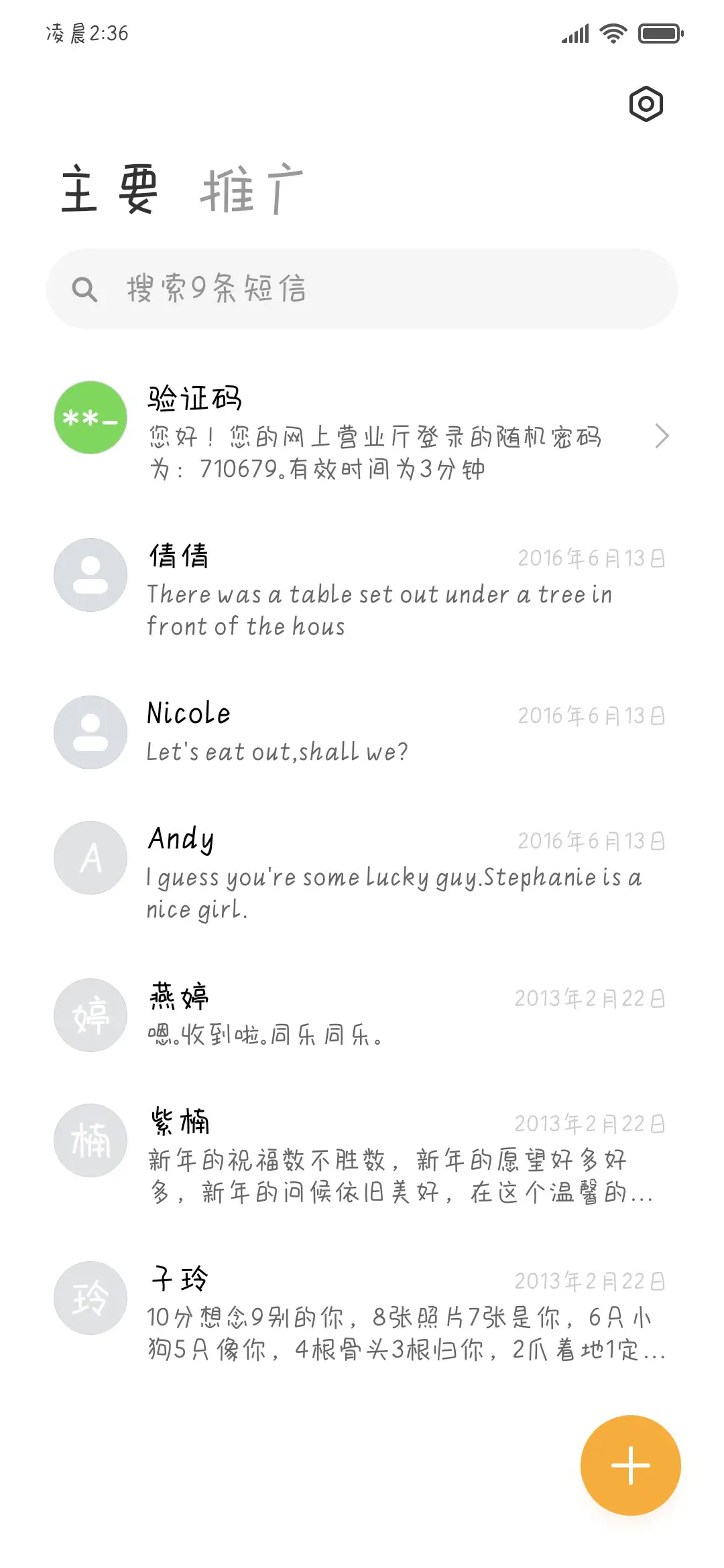Click 倩倩's contact avatar
The height and width of the screenshot is (1568, 724).
[x=89, y=574]
